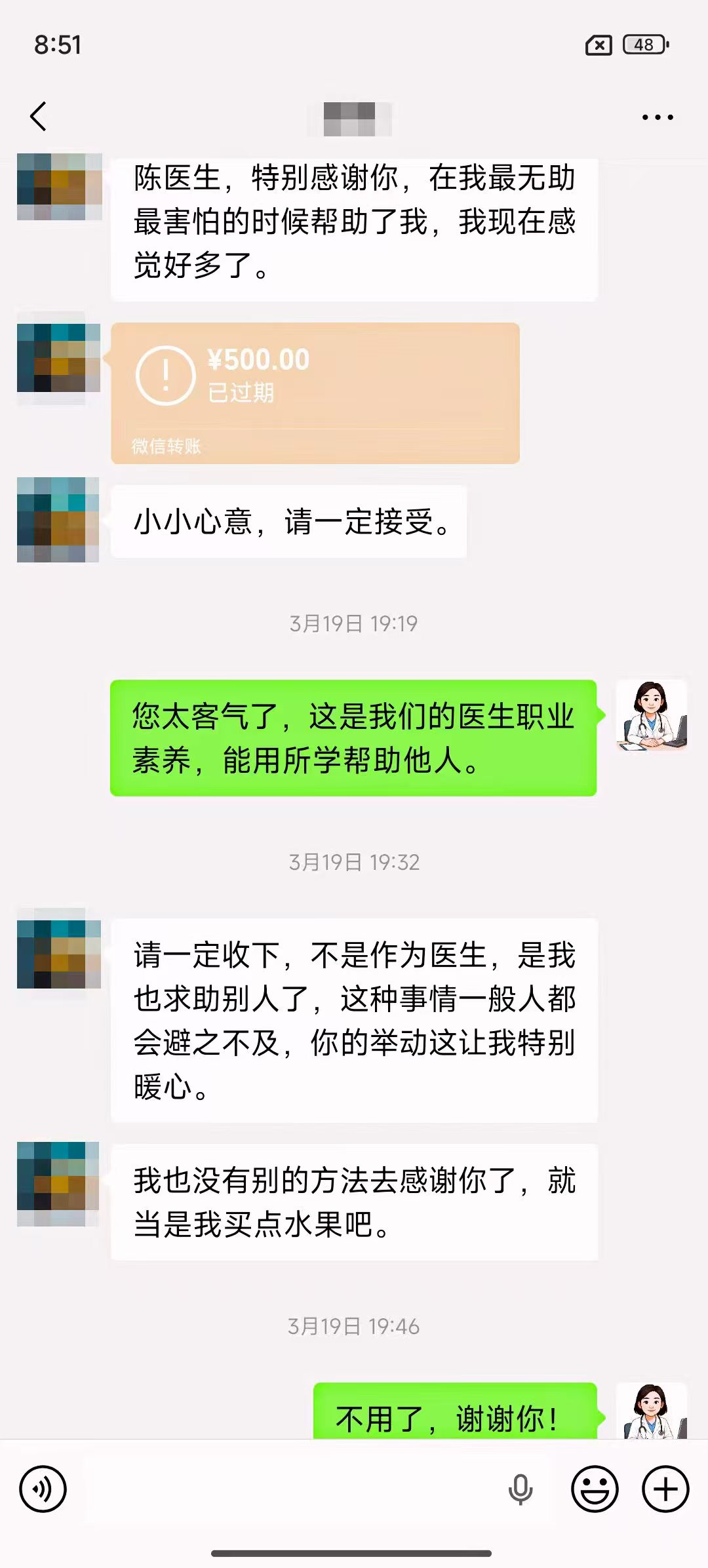Viewport: 708px width, 1568px height.
Task: Open contact avatar beside 小小心意 message
Action: click(x=58, y=520)
